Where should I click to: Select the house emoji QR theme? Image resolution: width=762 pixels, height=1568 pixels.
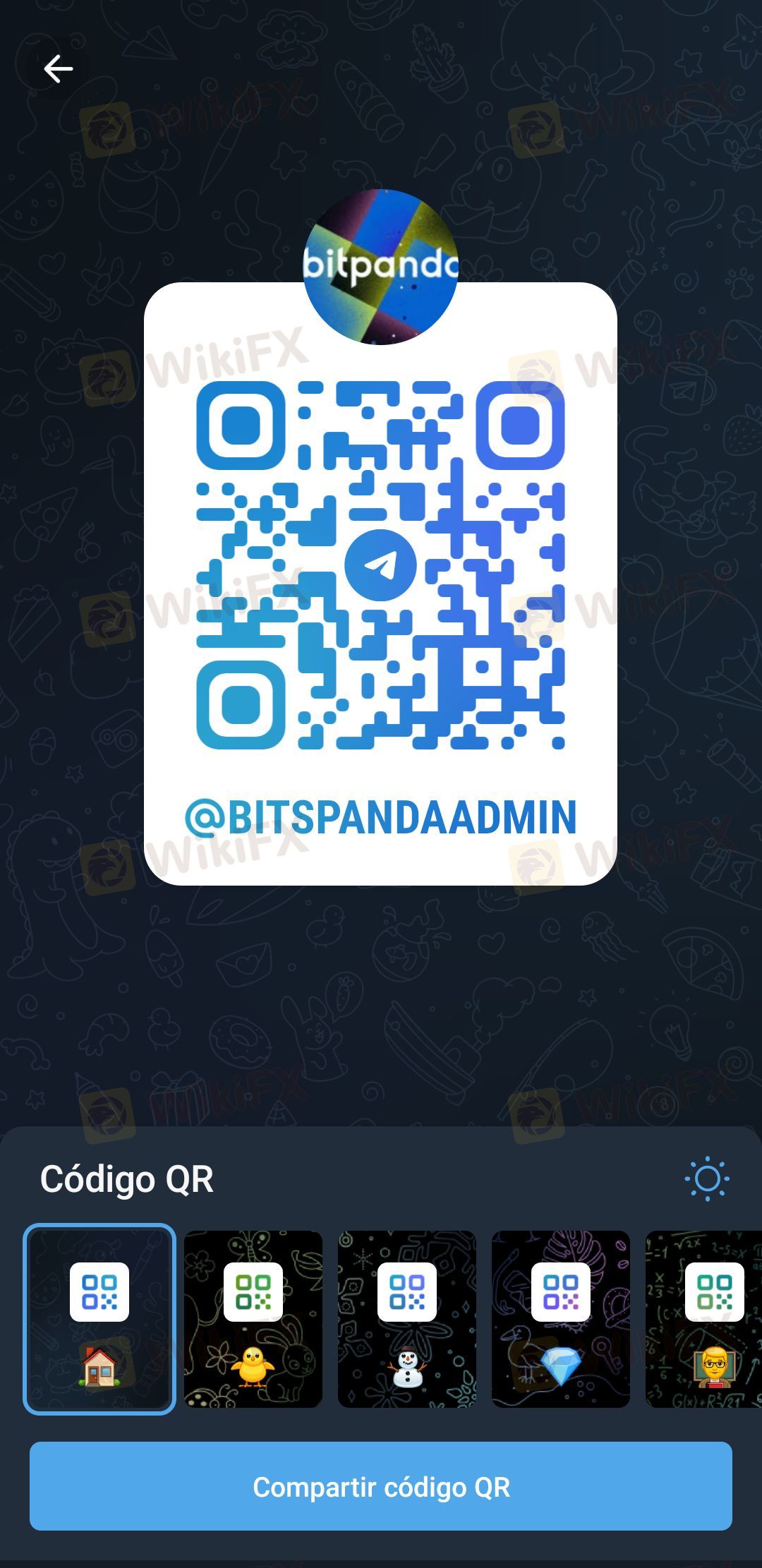99,1319
